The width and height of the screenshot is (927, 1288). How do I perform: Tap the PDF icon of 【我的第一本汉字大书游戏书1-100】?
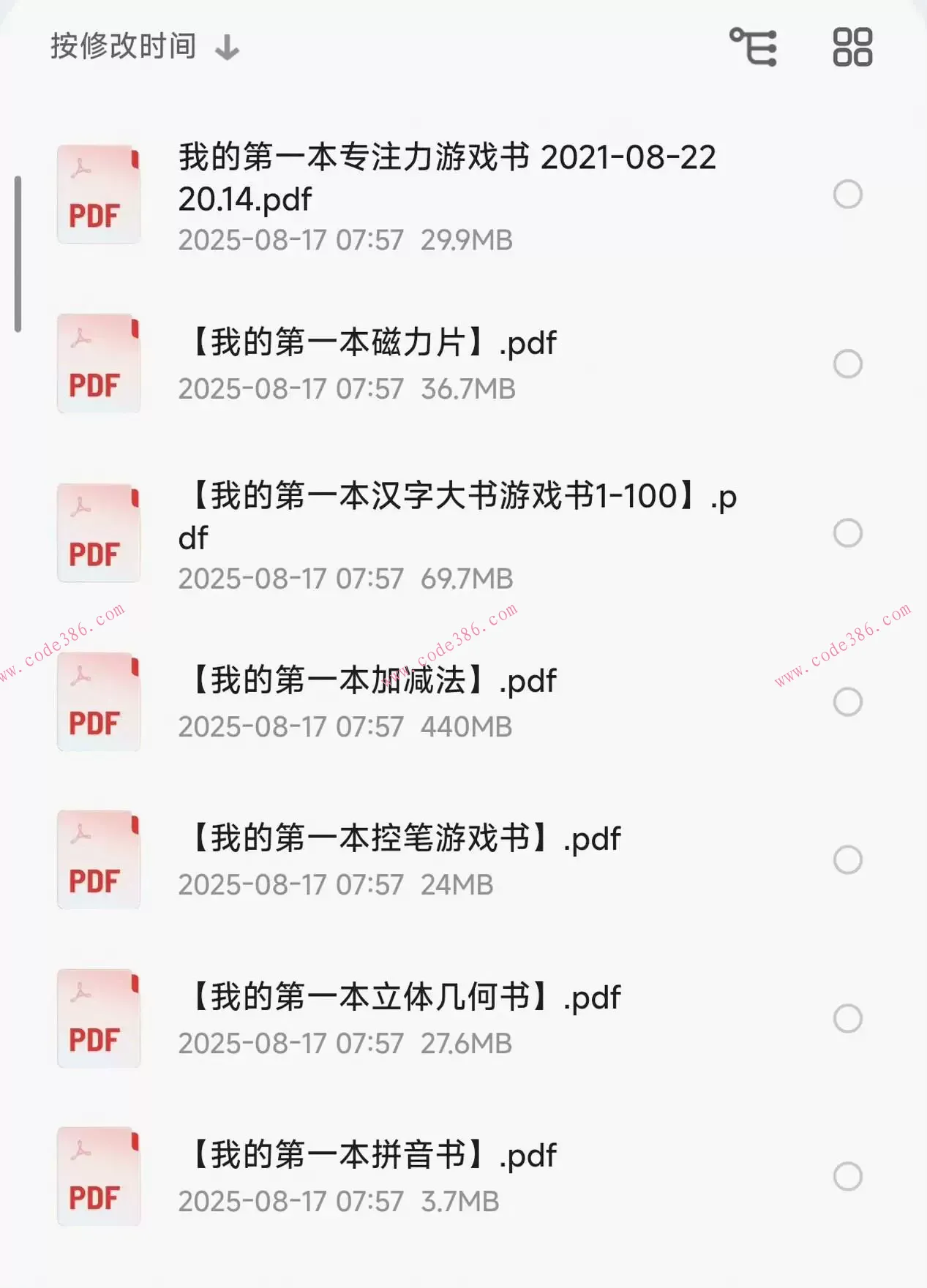99,534
